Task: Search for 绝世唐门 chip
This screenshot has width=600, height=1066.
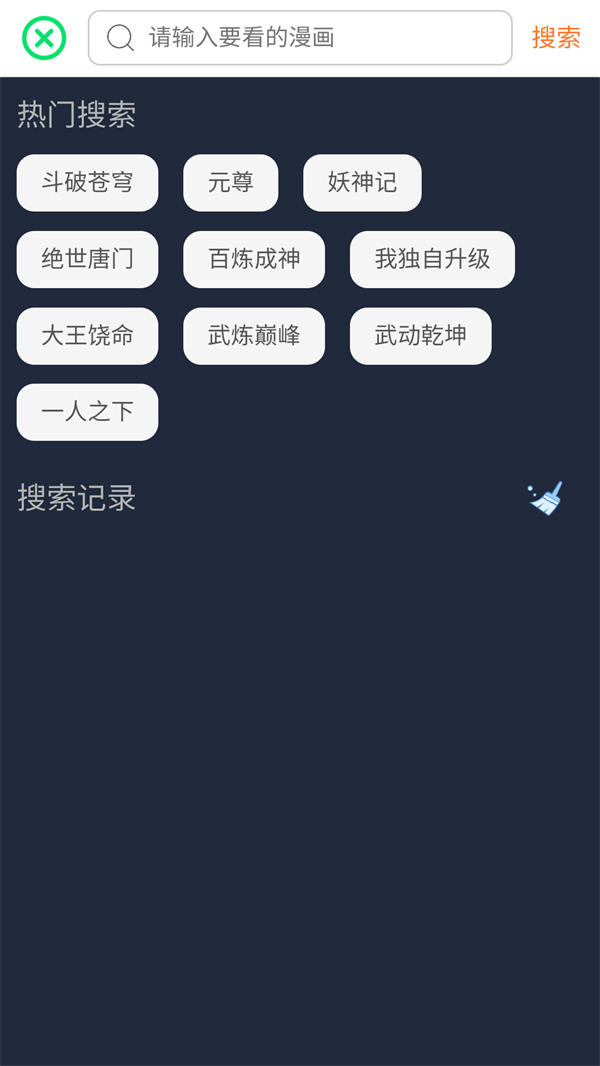Action: pos(87,260)
